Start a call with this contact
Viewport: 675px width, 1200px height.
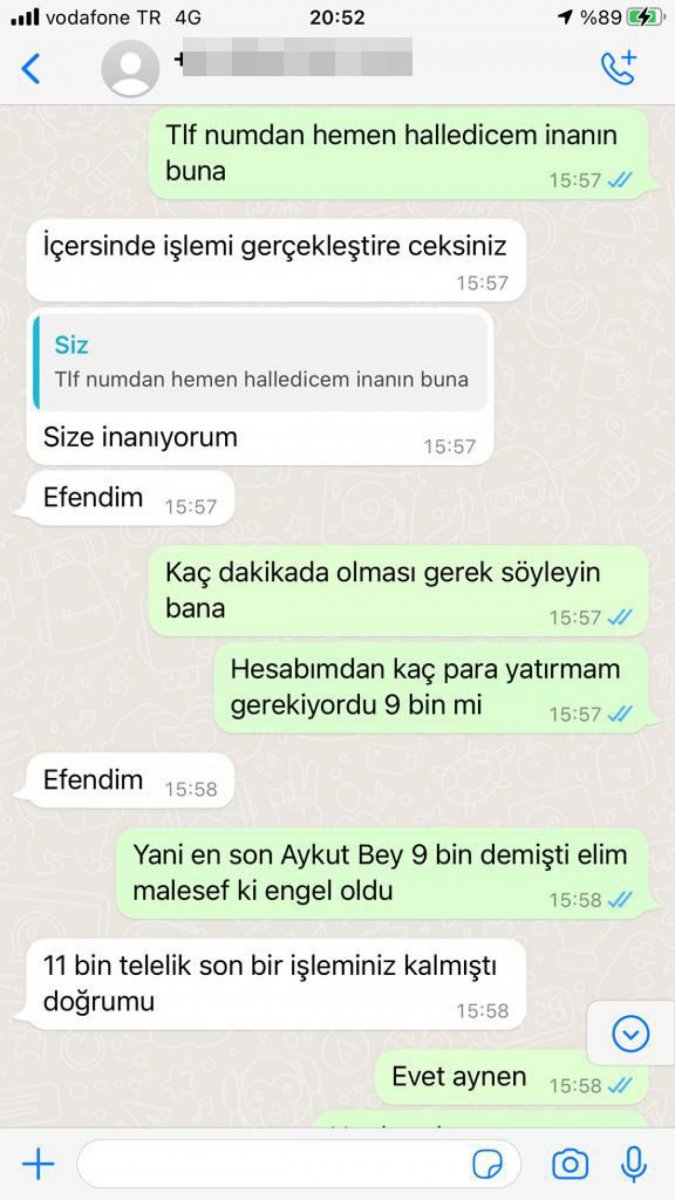tap(617, 68)
